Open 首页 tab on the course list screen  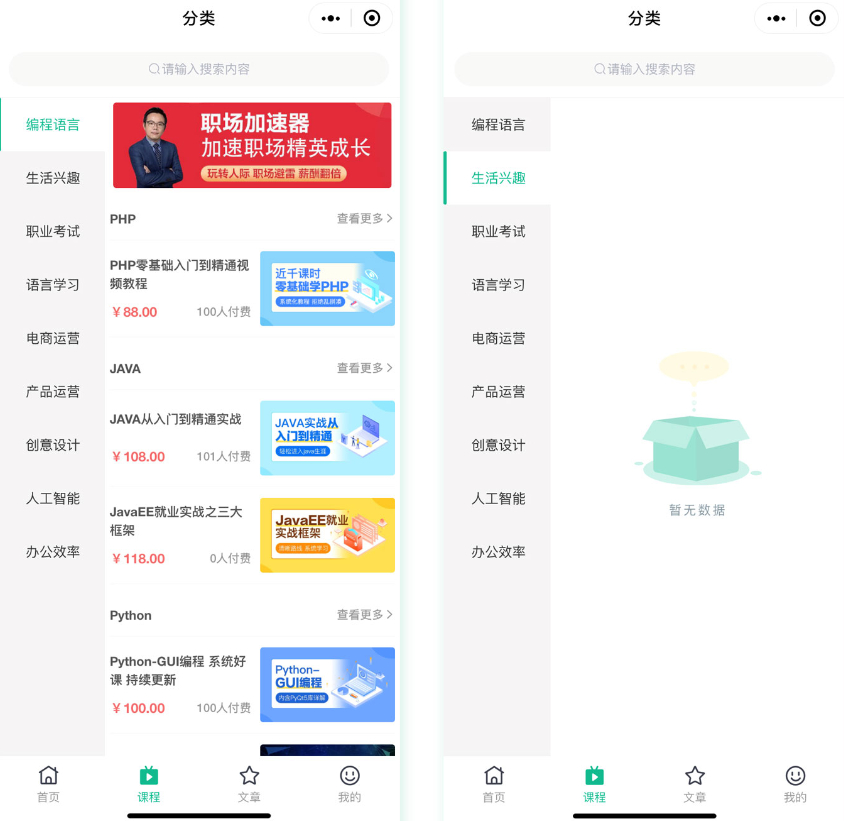tap(48, 784)
